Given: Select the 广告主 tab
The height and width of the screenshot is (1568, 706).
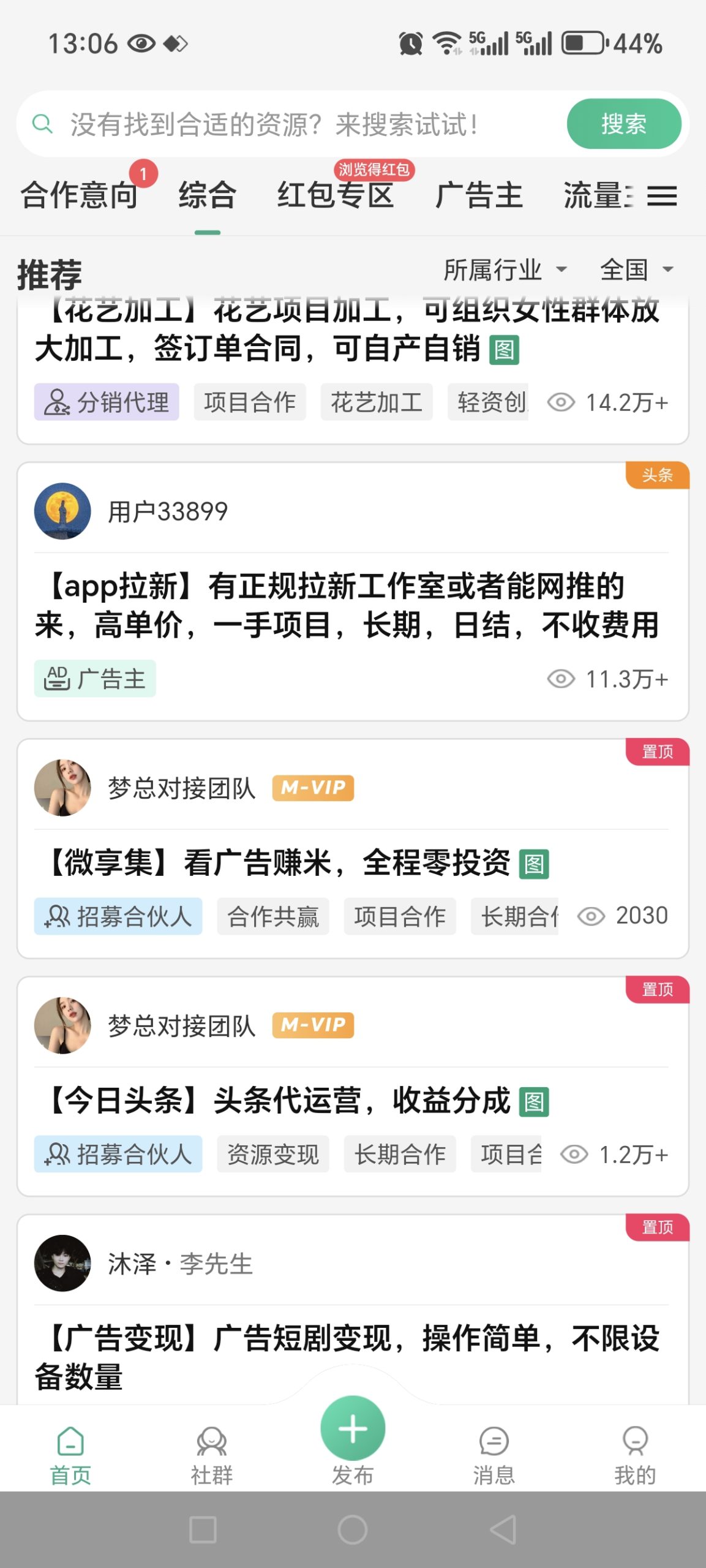Looking at the screenshot, I should coord(479,195).
